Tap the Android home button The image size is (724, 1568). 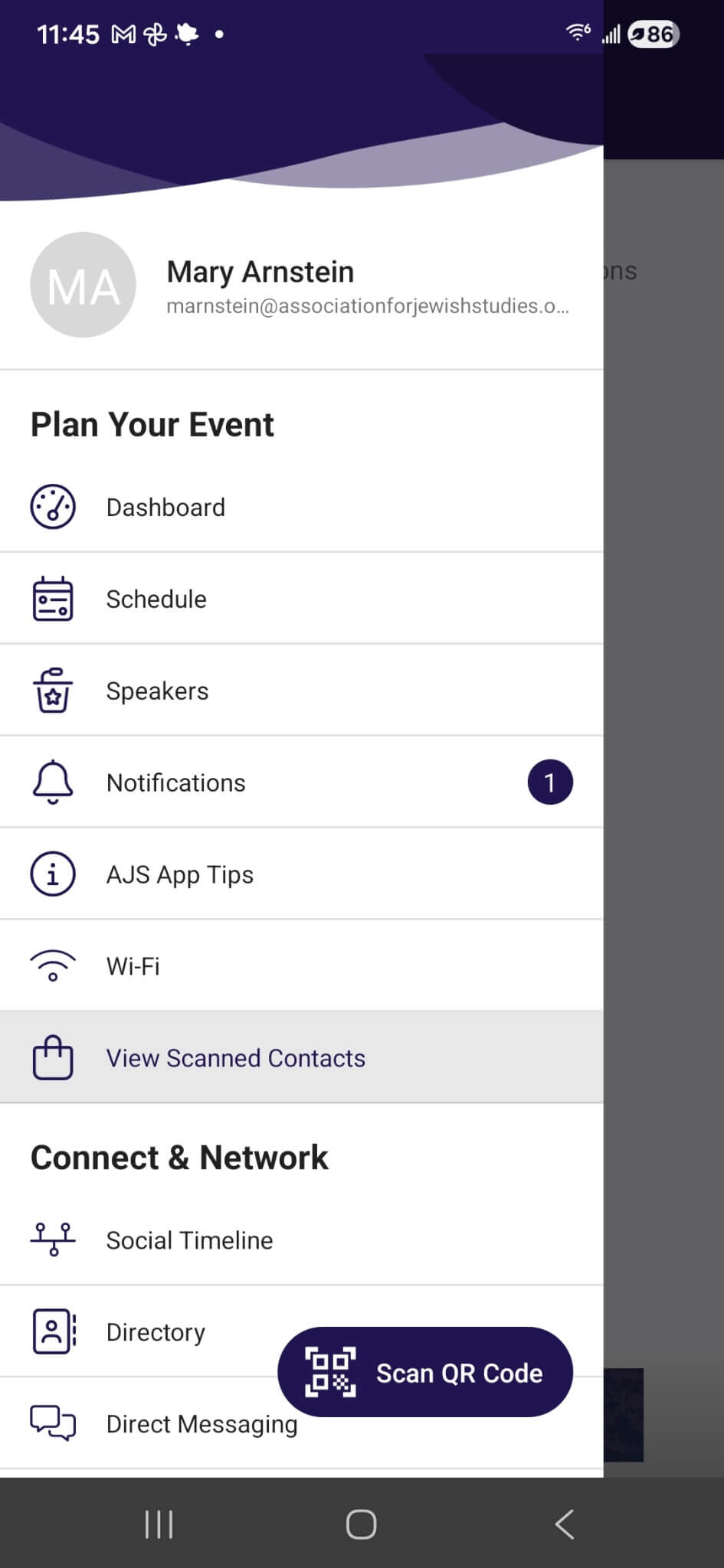click(362, 1524)
